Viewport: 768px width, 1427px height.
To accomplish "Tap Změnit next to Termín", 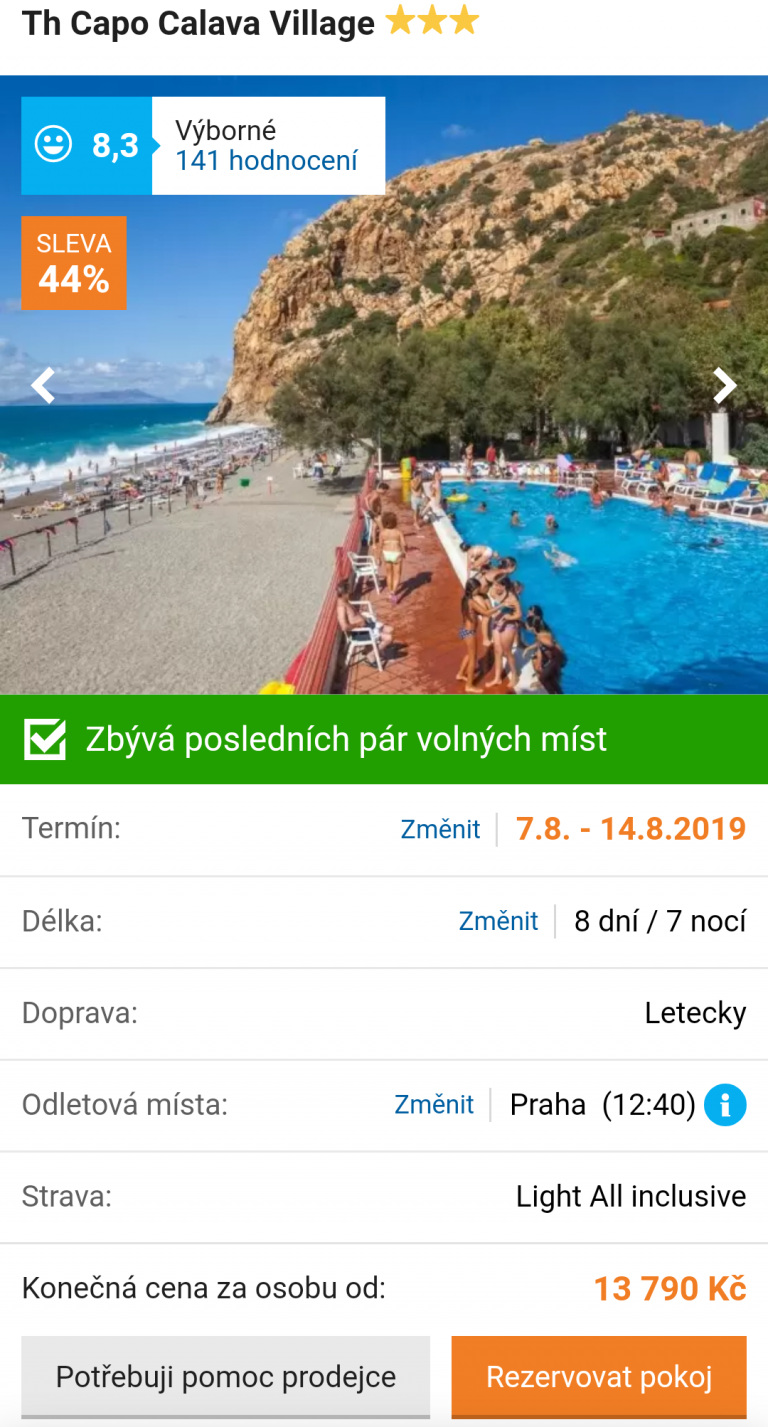I will pos(440,829).
